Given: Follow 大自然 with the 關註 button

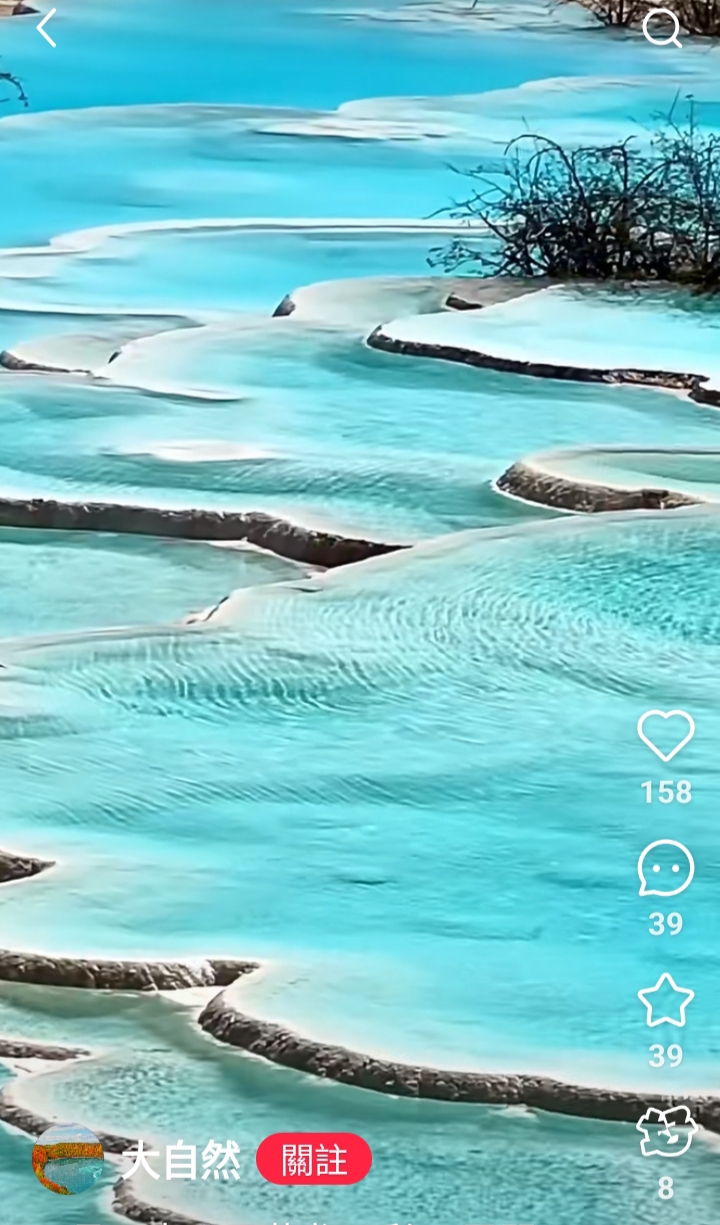Looking at the screenshot, I should point(314,1160).
